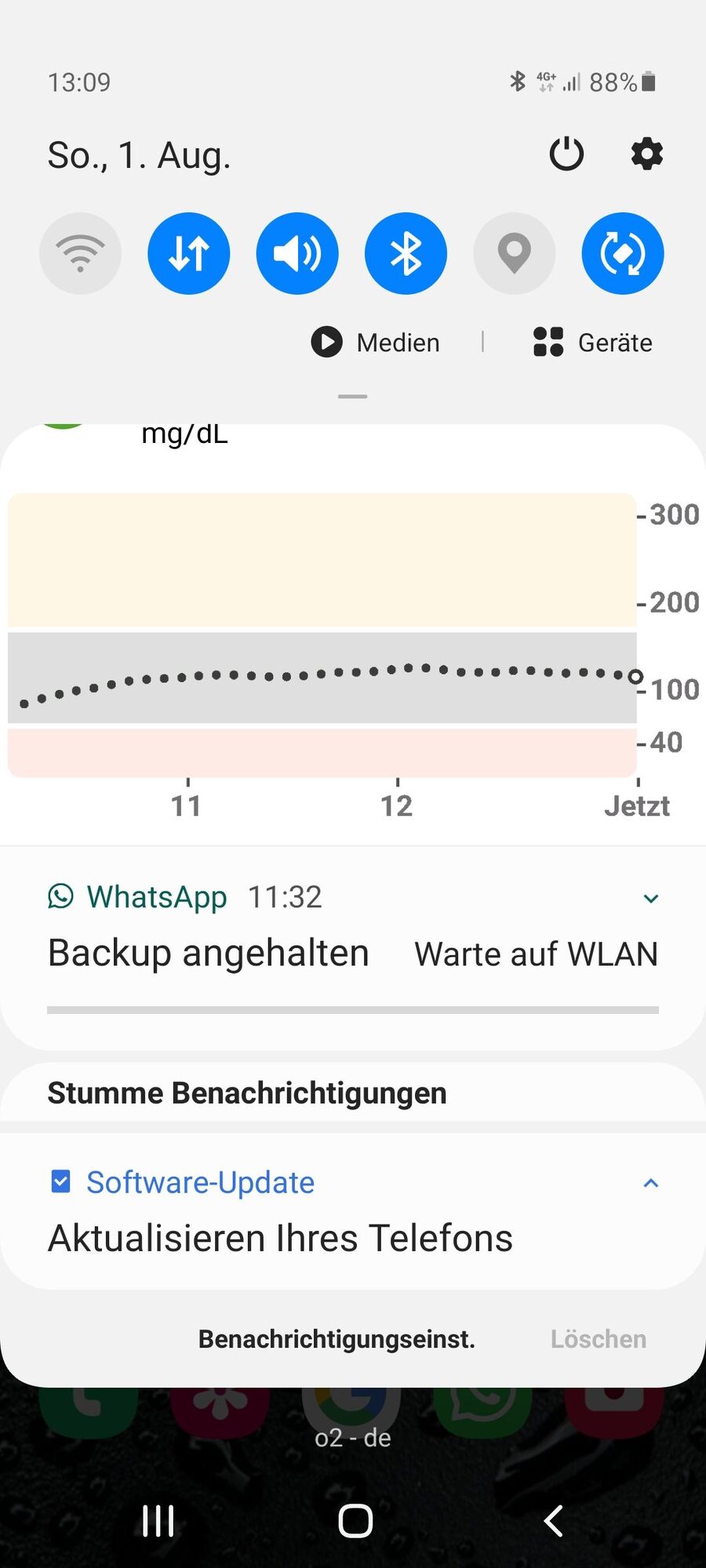
Task: Expand the WhatsApp backup notification
Action: [x=650, y=898]
